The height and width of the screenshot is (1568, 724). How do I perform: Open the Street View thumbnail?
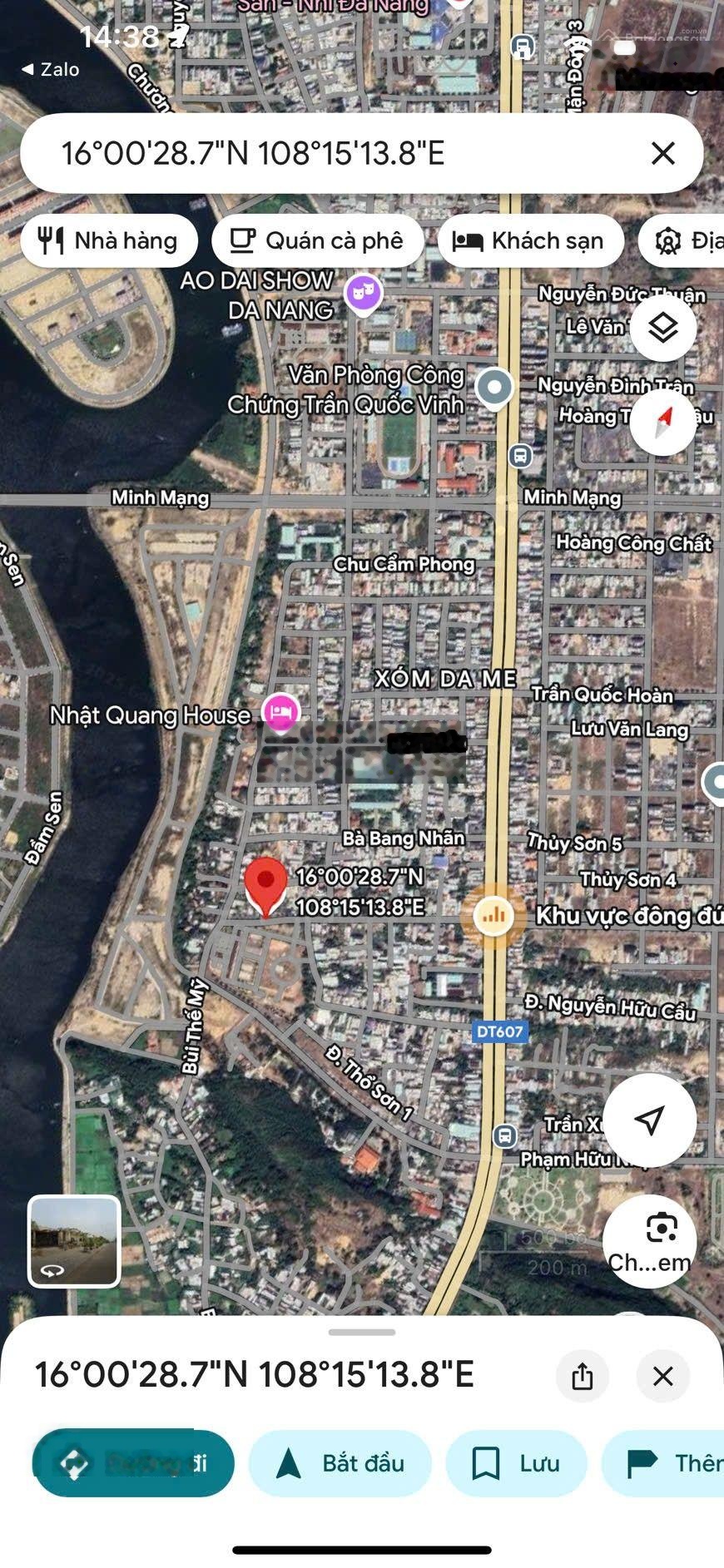(x=74, y=1241)
